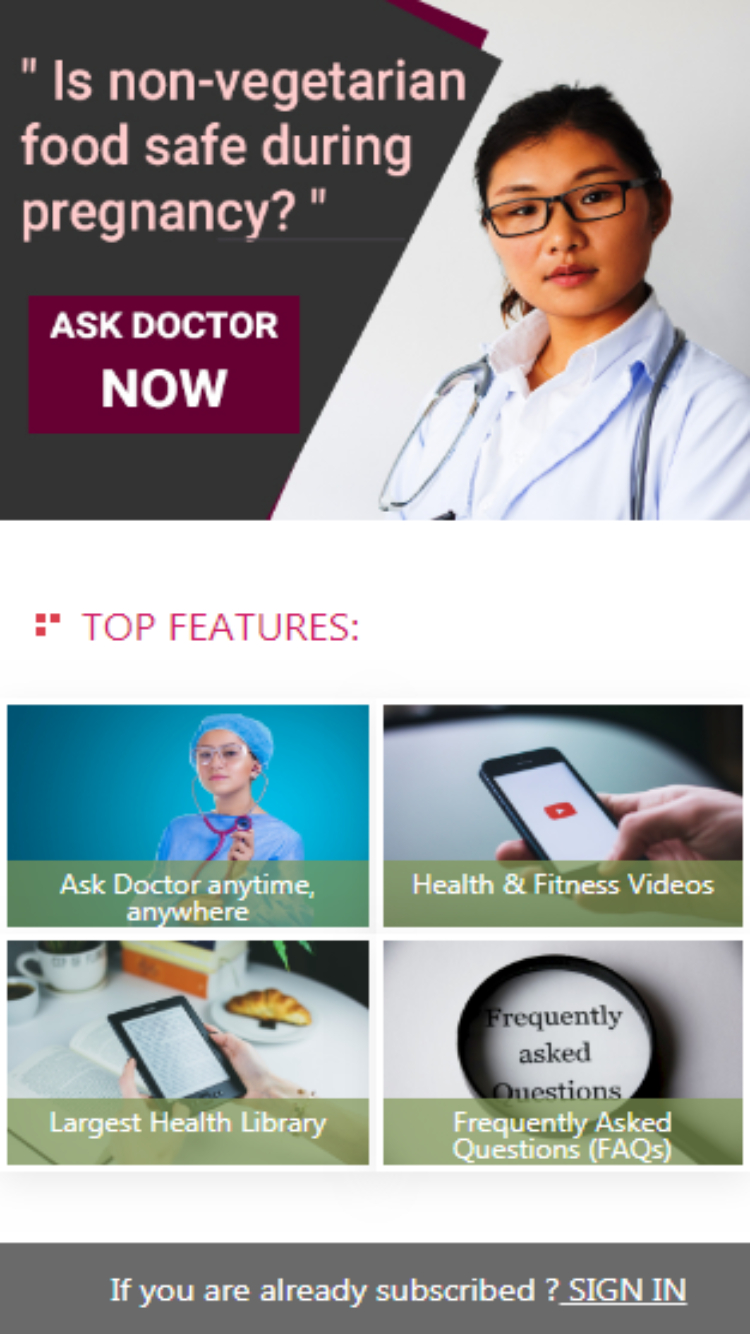Browse the Largest Health Library
This screenshot has height=1334, width=750.
[188, 1052]
